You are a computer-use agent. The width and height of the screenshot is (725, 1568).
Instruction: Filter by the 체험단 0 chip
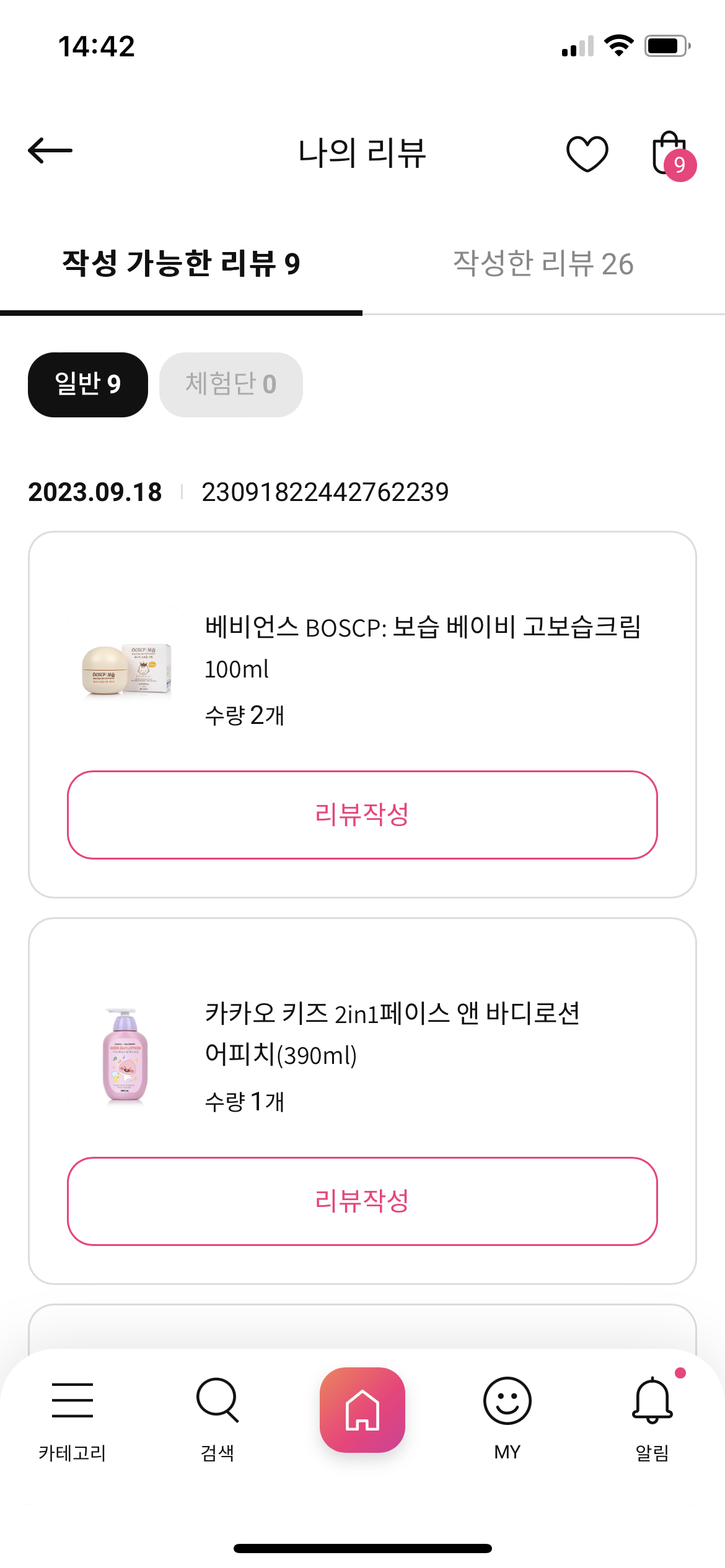[231, 385]
